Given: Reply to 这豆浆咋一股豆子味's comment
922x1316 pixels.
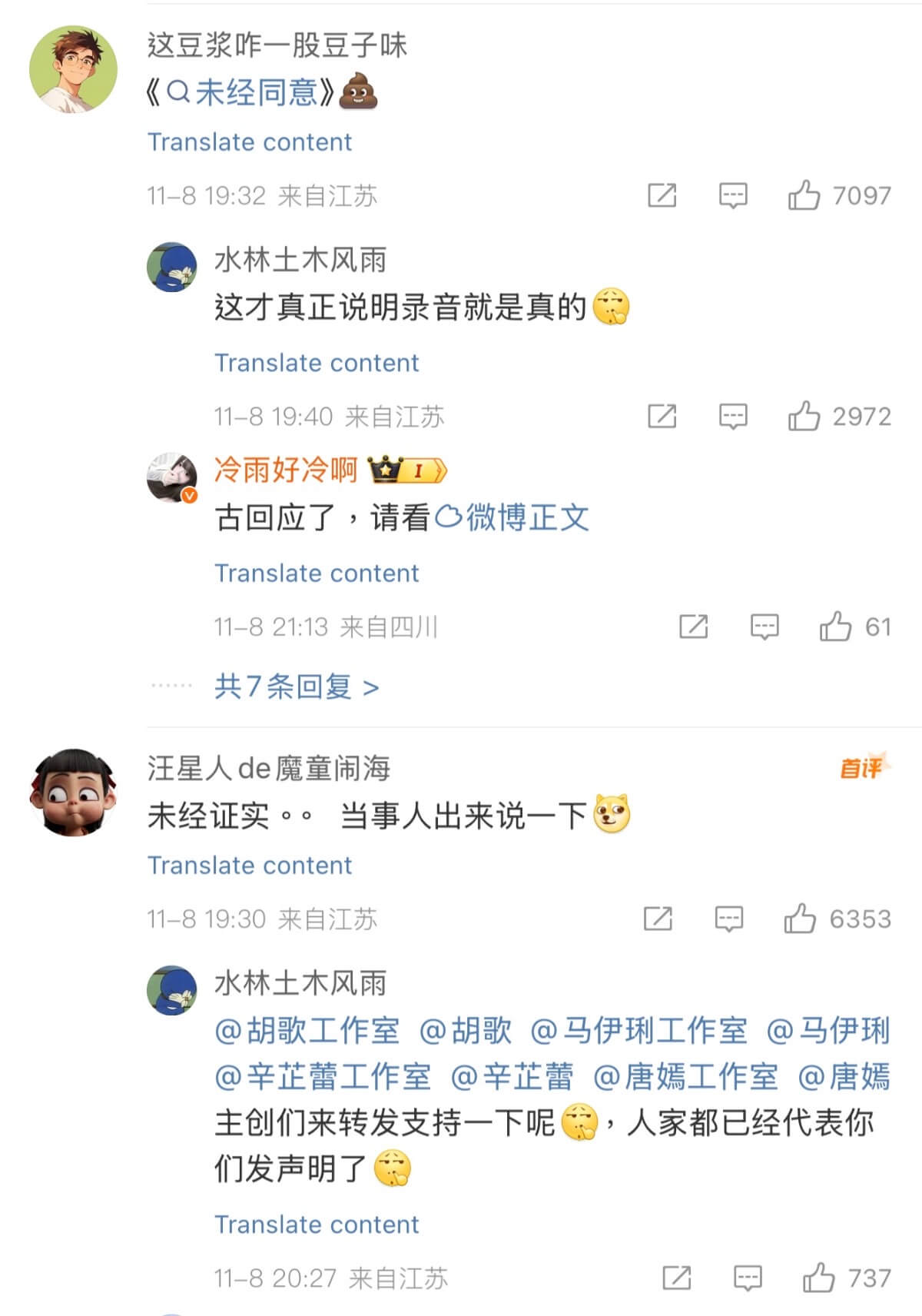Looking at the screenshot, I should pos(732,195).
